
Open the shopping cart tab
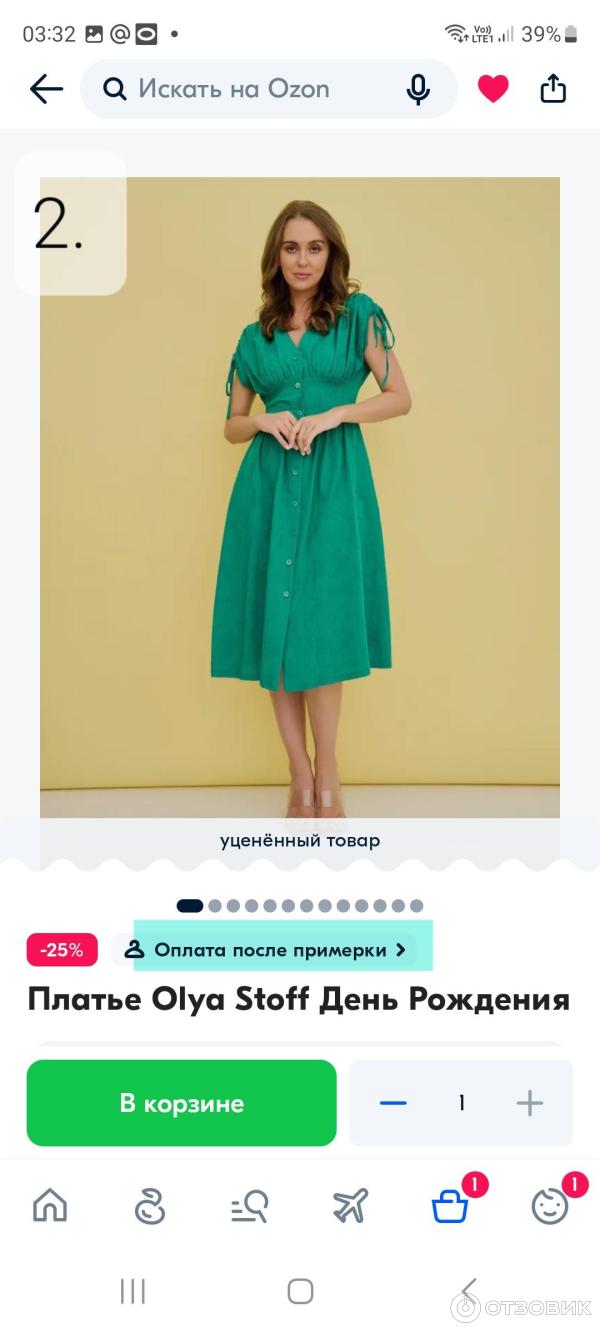pyautogui.click(x=450, y=1206)
